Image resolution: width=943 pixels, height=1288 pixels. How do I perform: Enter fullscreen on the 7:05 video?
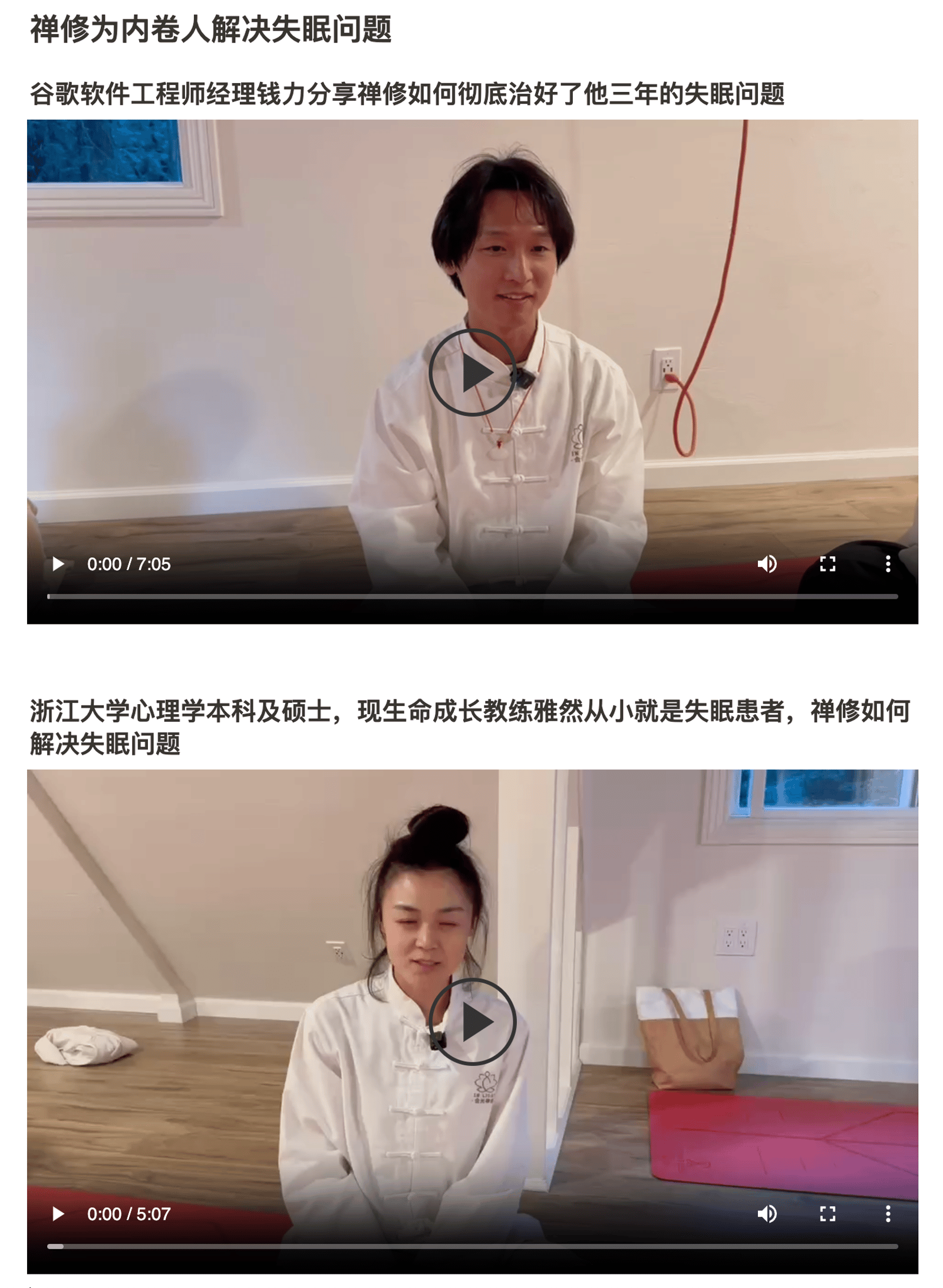pos(827,564)
